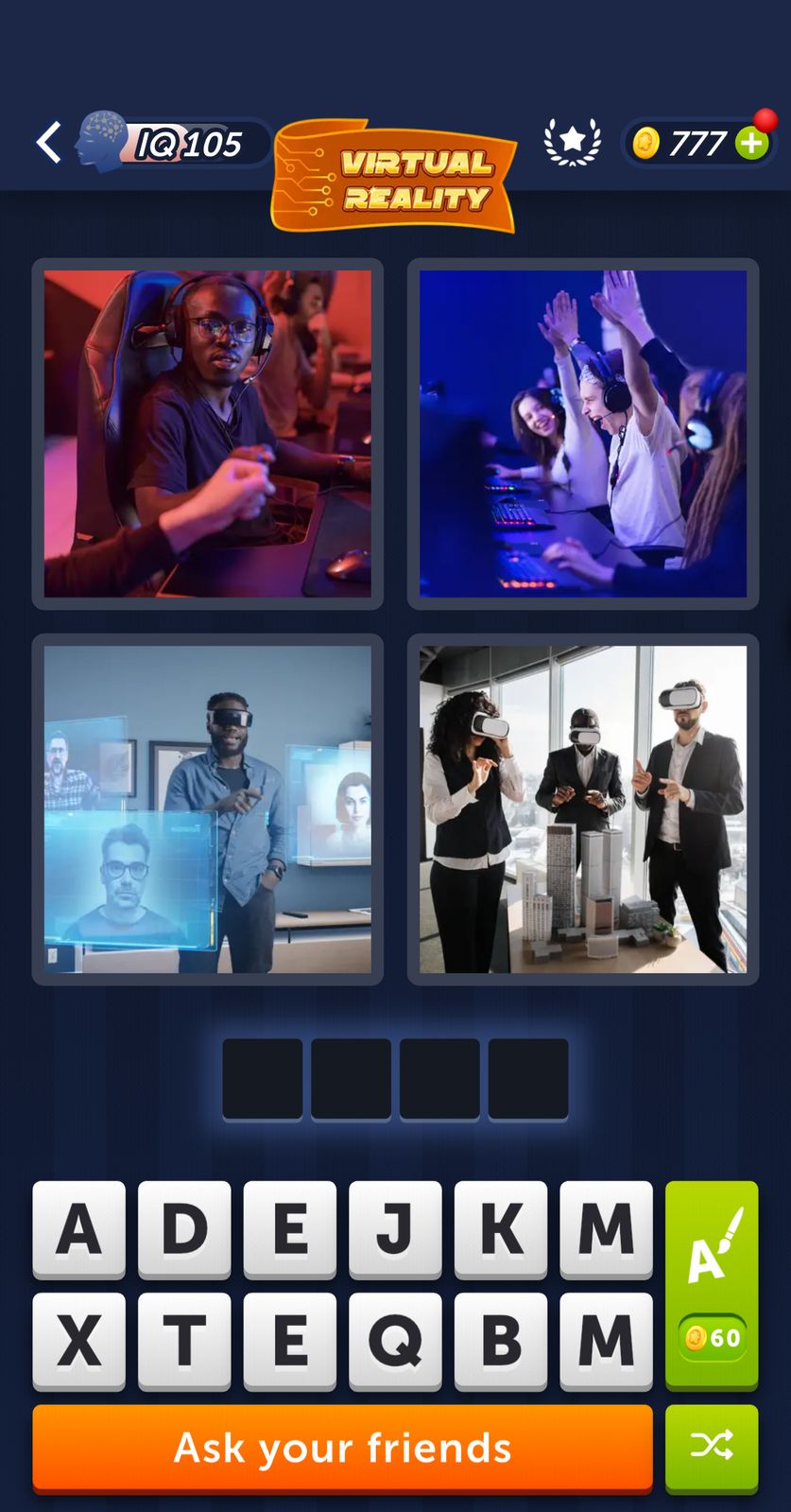Enlarge the gamer in red-lit room photo
Viewport: 791px width, 1512px height.
pyautogui.click(x=208, y=434)
